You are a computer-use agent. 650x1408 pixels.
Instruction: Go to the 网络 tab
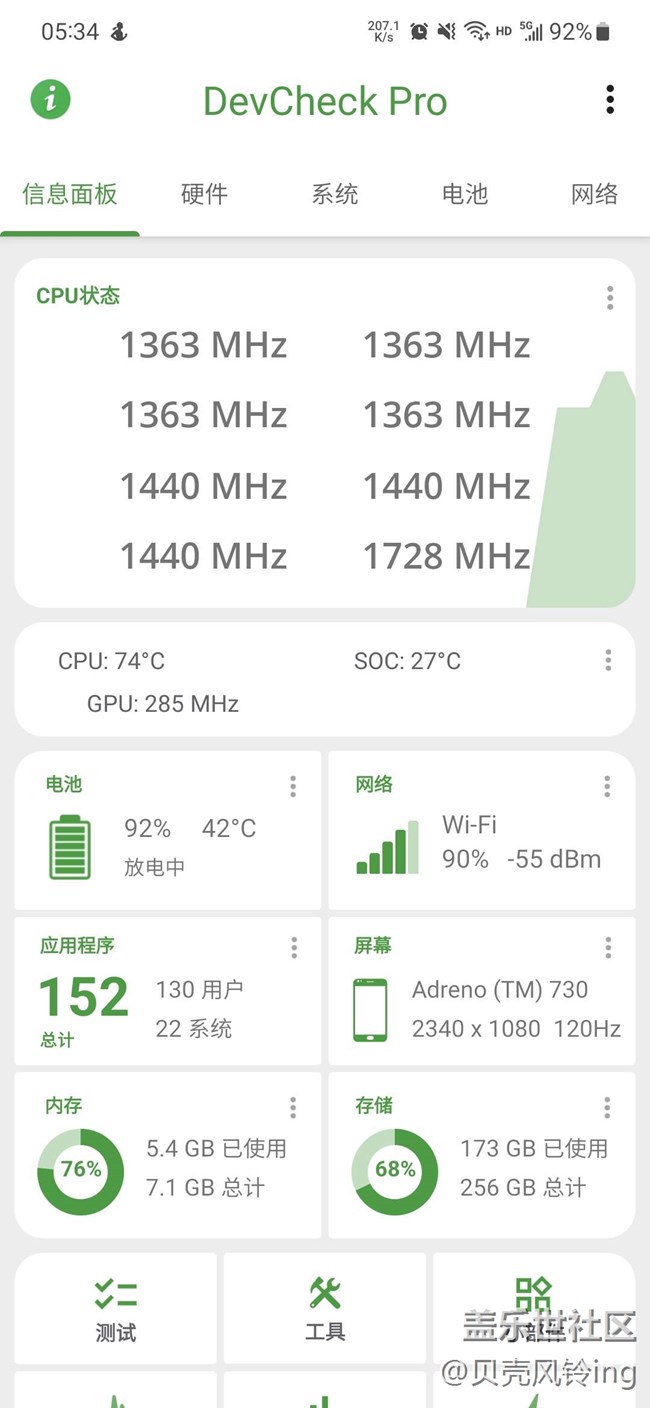594,194
